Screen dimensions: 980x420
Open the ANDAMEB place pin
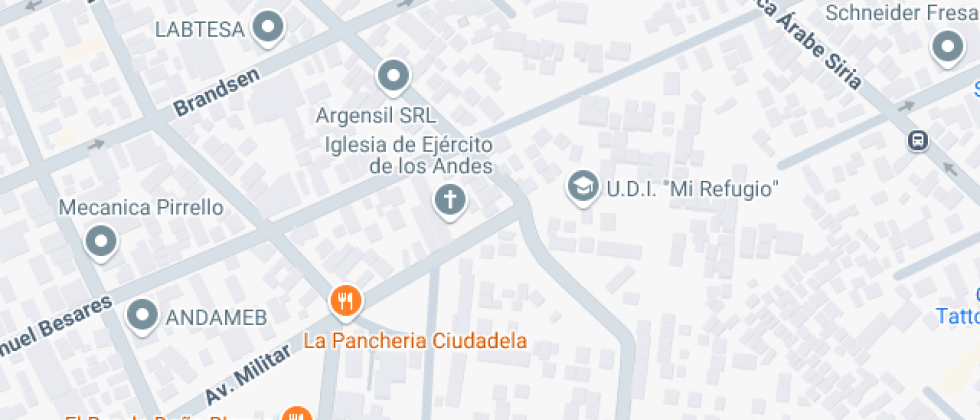(143, 315)
